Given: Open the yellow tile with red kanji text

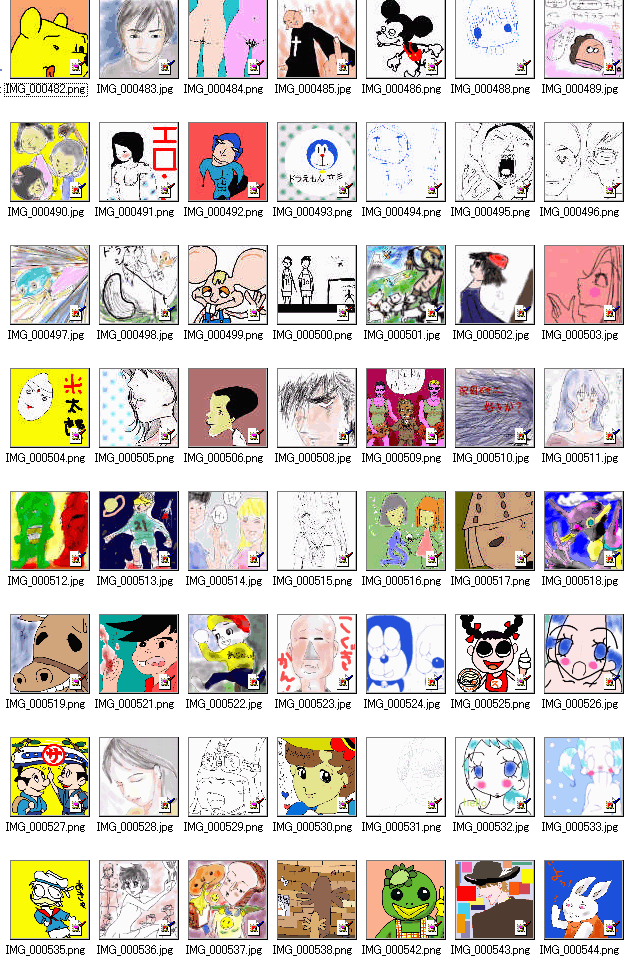Looking at the screenshot, I should point(49,407).
